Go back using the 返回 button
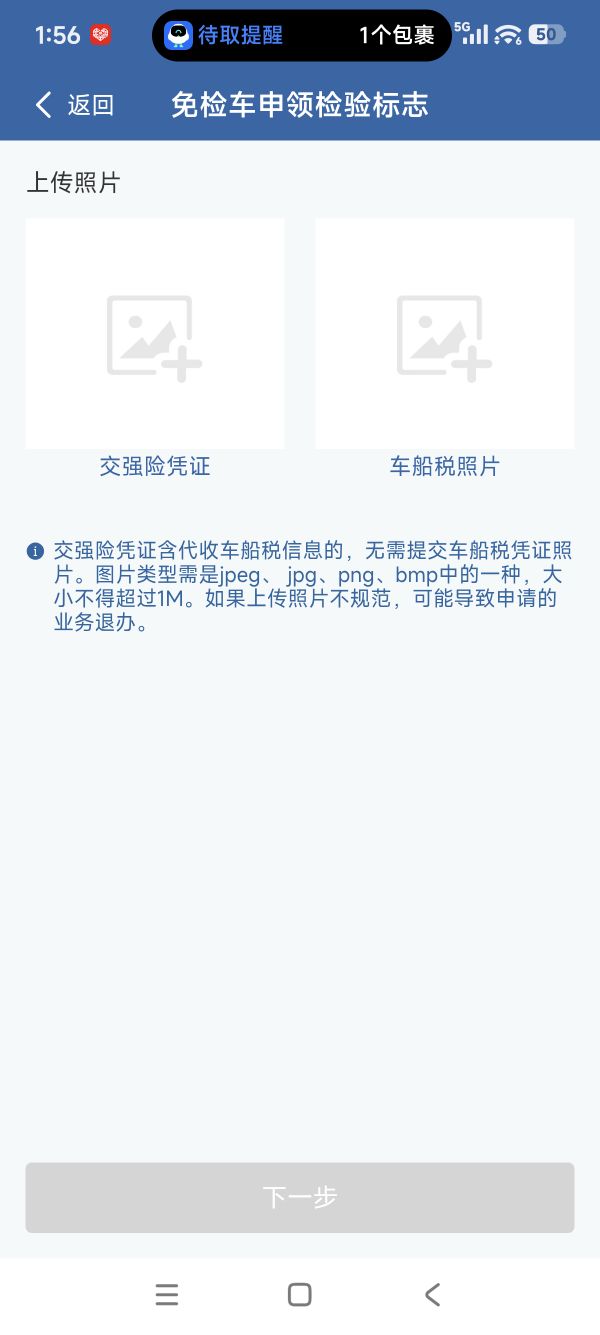600x1335 pixels. click(75, 105)
